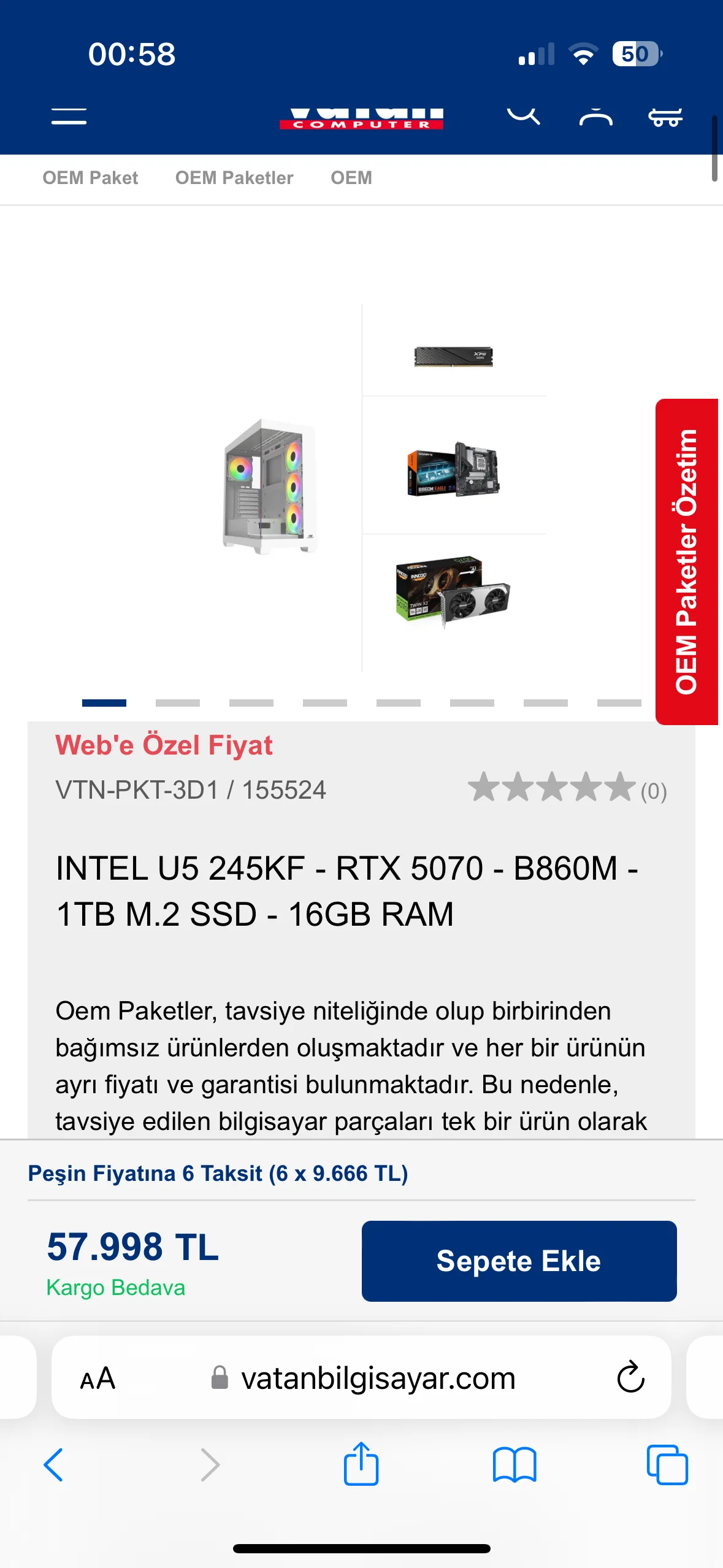
Task: Go back to the previous page
Action: coord(53,1465)
